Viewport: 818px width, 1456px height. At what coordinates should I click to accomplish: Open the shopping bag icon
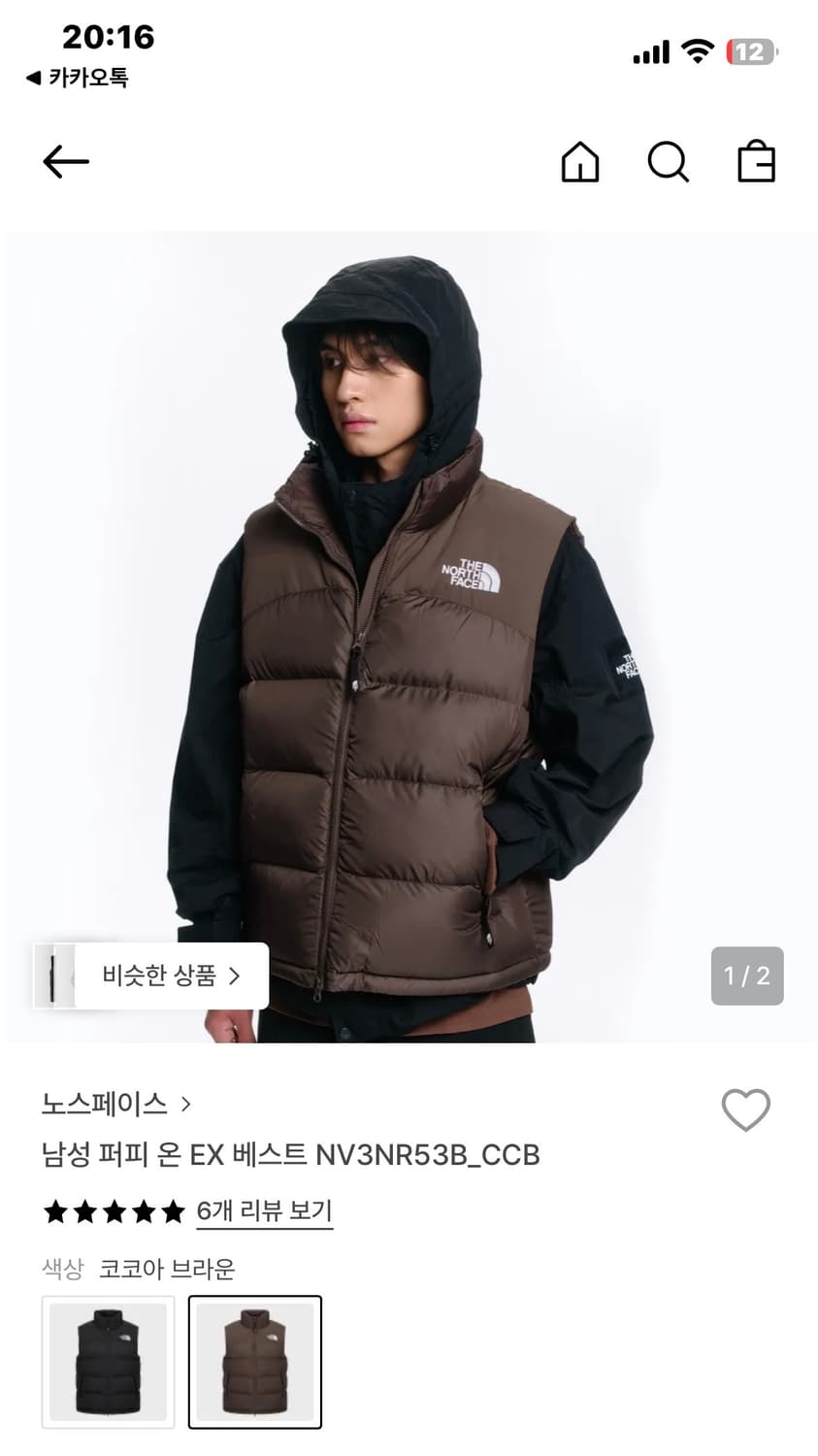click(x=756, y=162)
